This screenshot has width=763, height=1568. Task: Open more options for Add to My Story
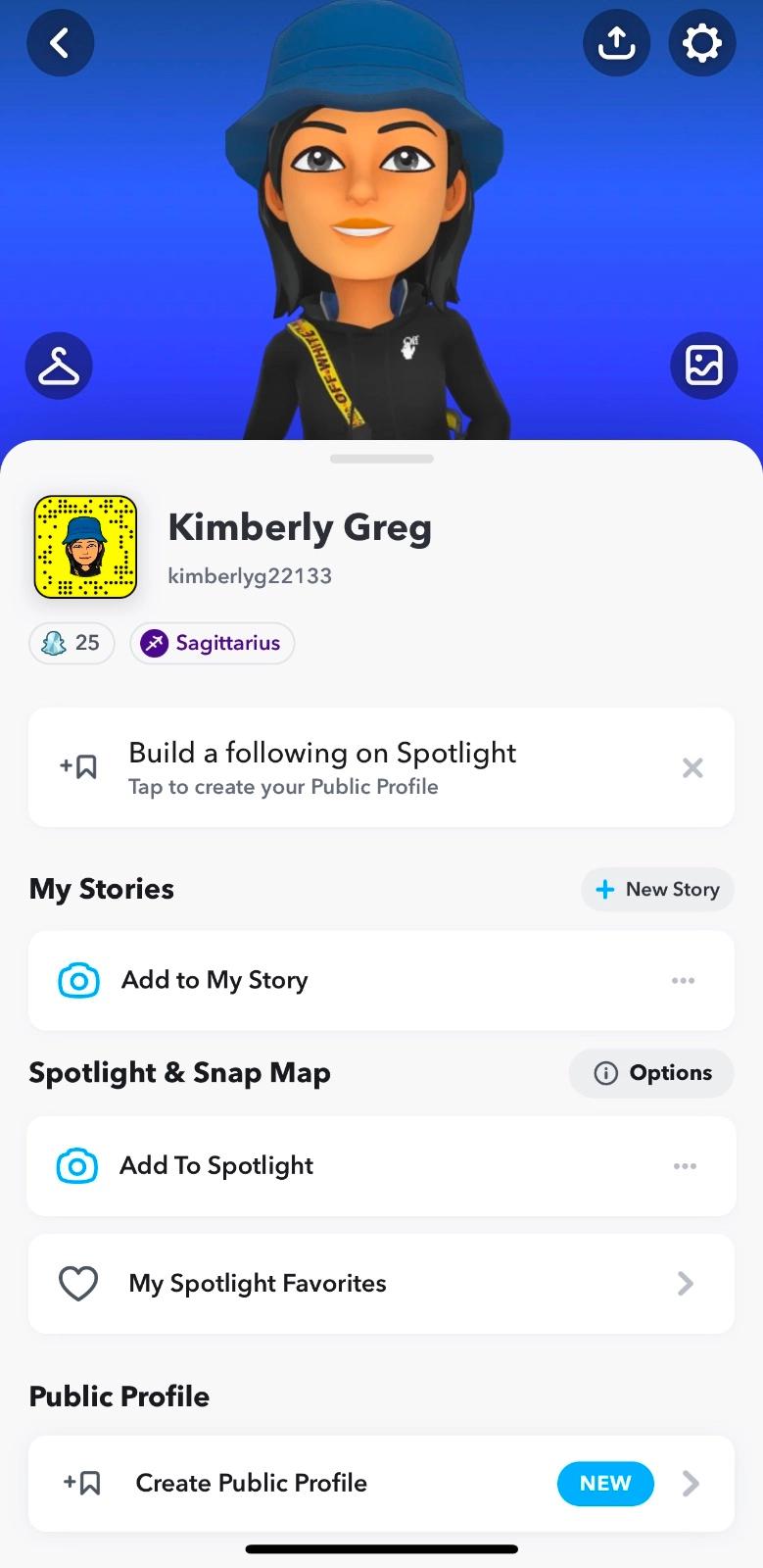(683, 980)
